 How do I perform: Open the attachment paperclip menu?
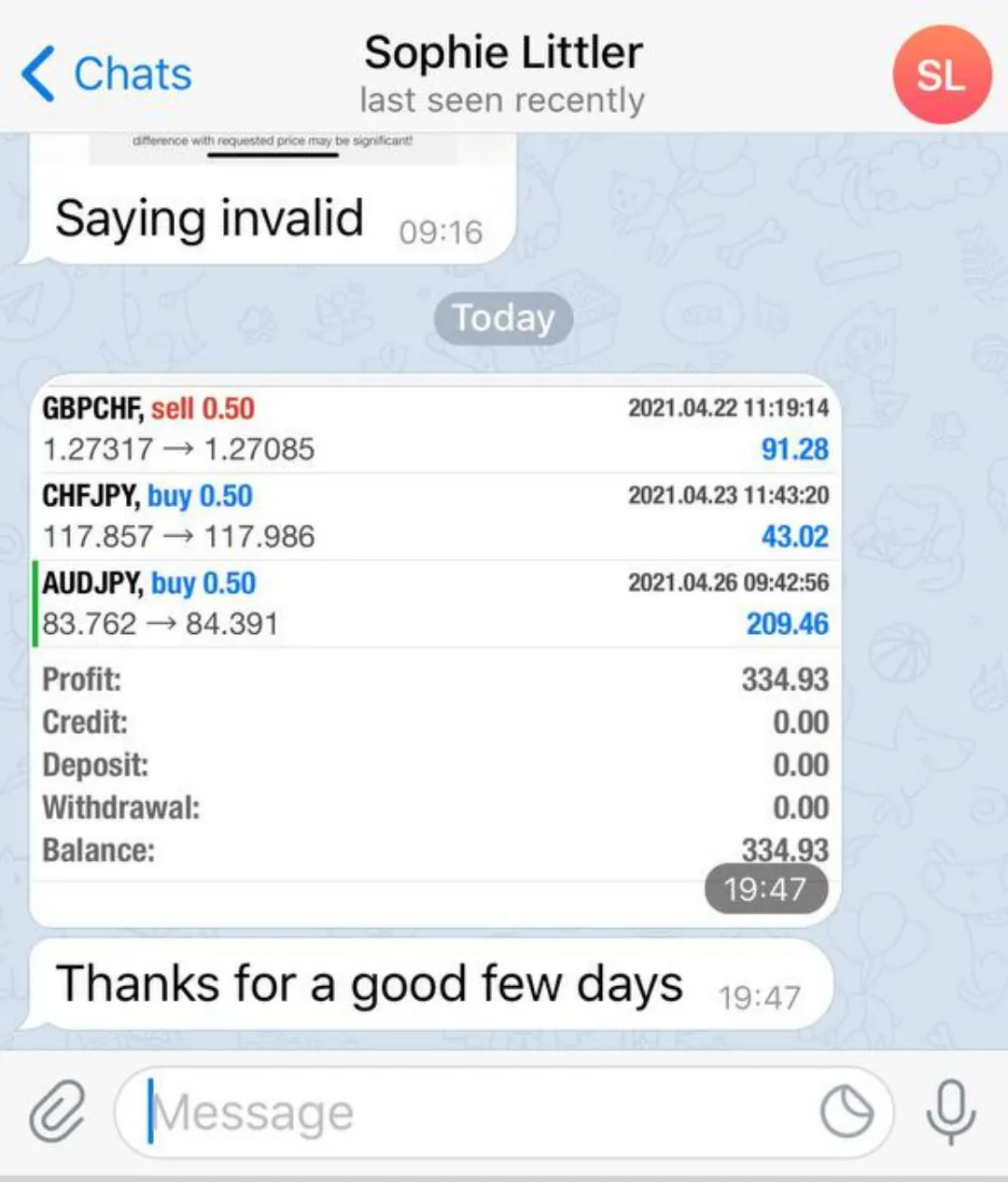57,1111
